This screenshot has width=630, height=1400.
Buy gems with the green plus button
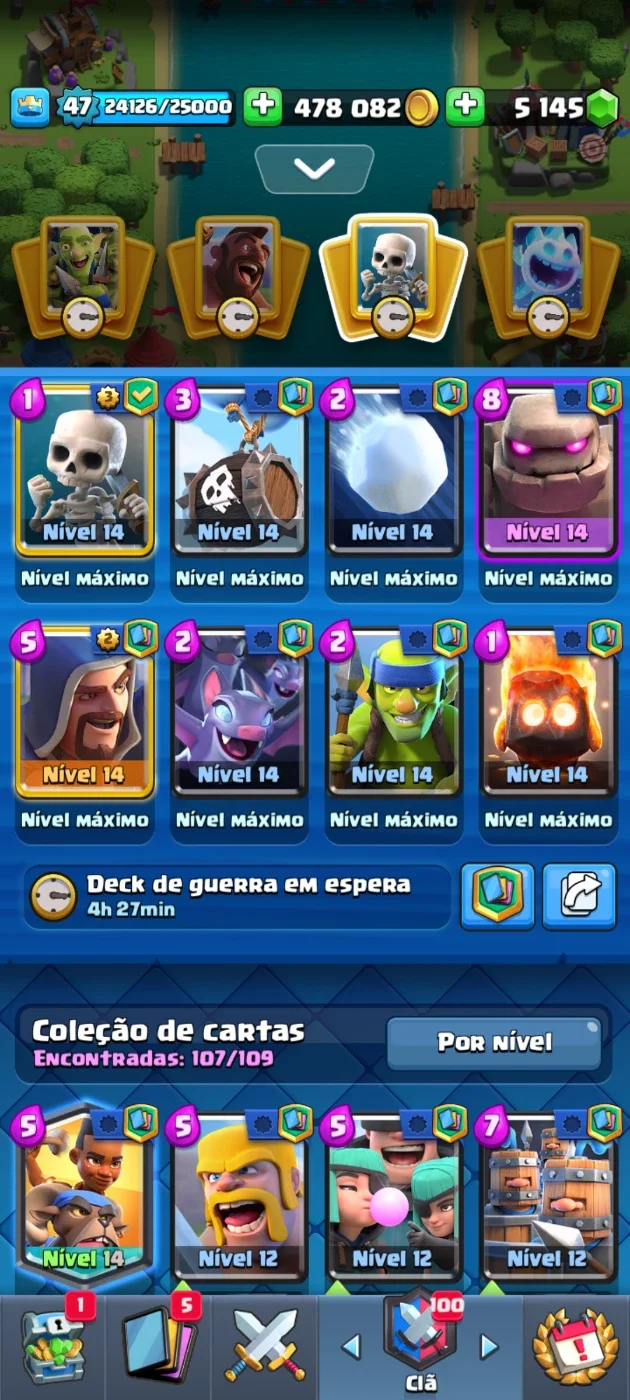[465, 107]
